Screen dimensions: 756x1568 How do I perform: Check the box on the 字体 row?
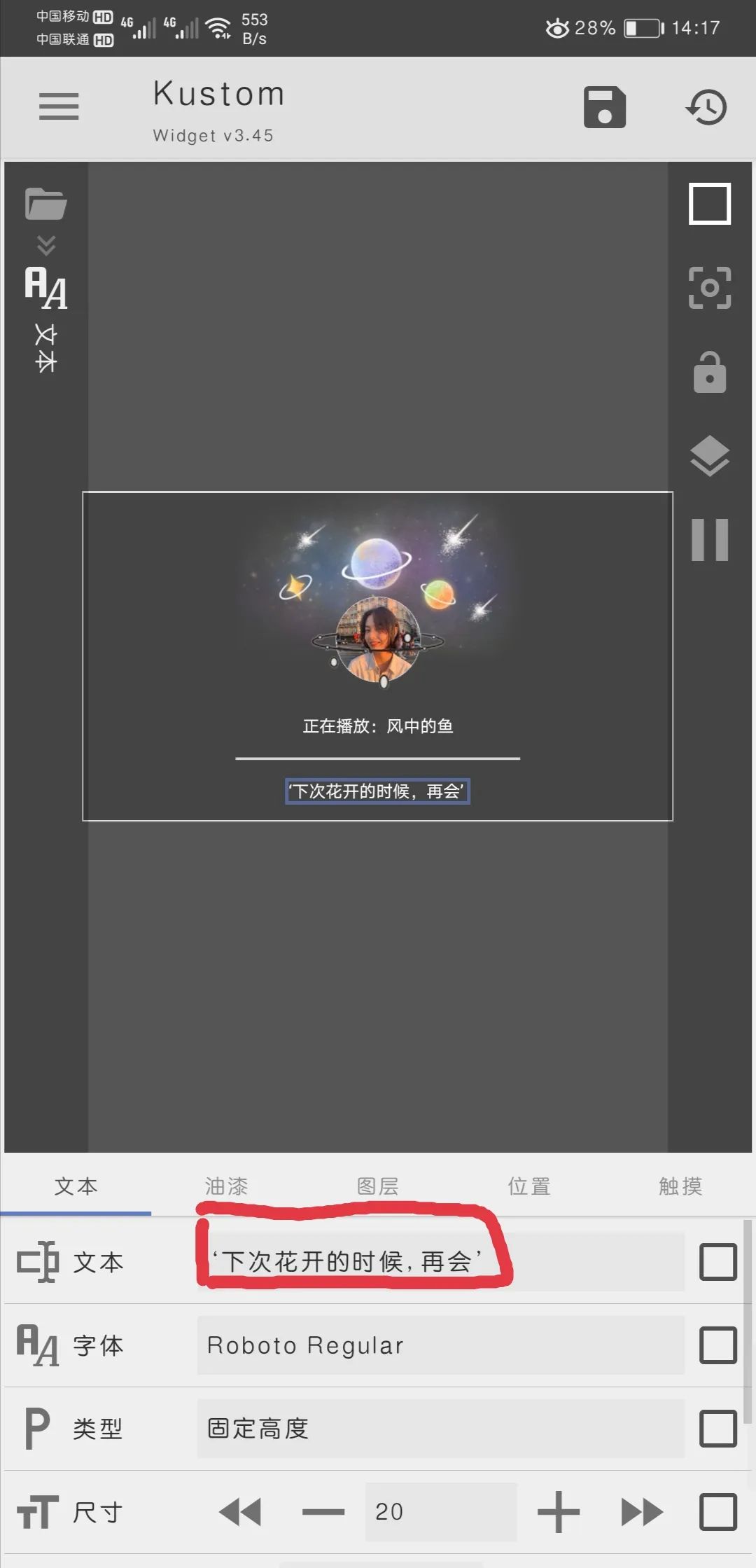[x=717, y=1345]
